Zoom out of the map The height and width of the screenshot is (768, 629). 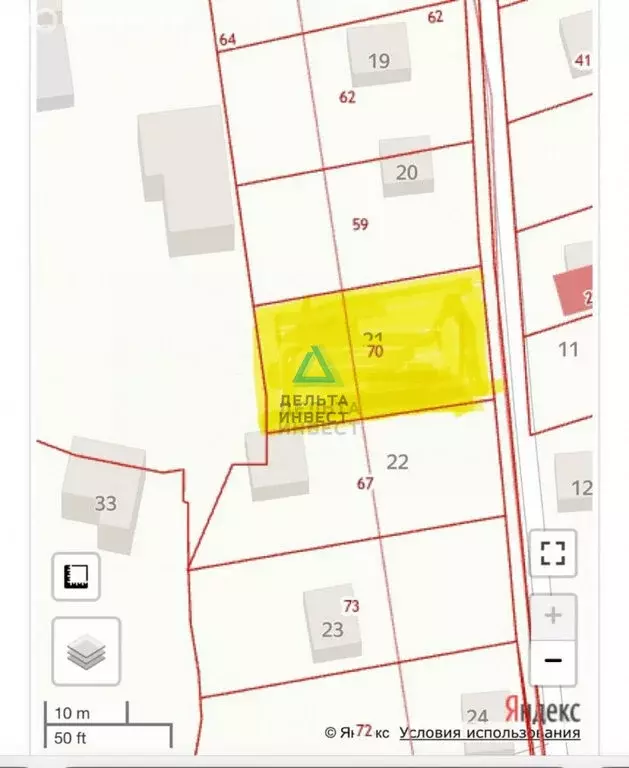pyautogui.click(x=553, y=661)
